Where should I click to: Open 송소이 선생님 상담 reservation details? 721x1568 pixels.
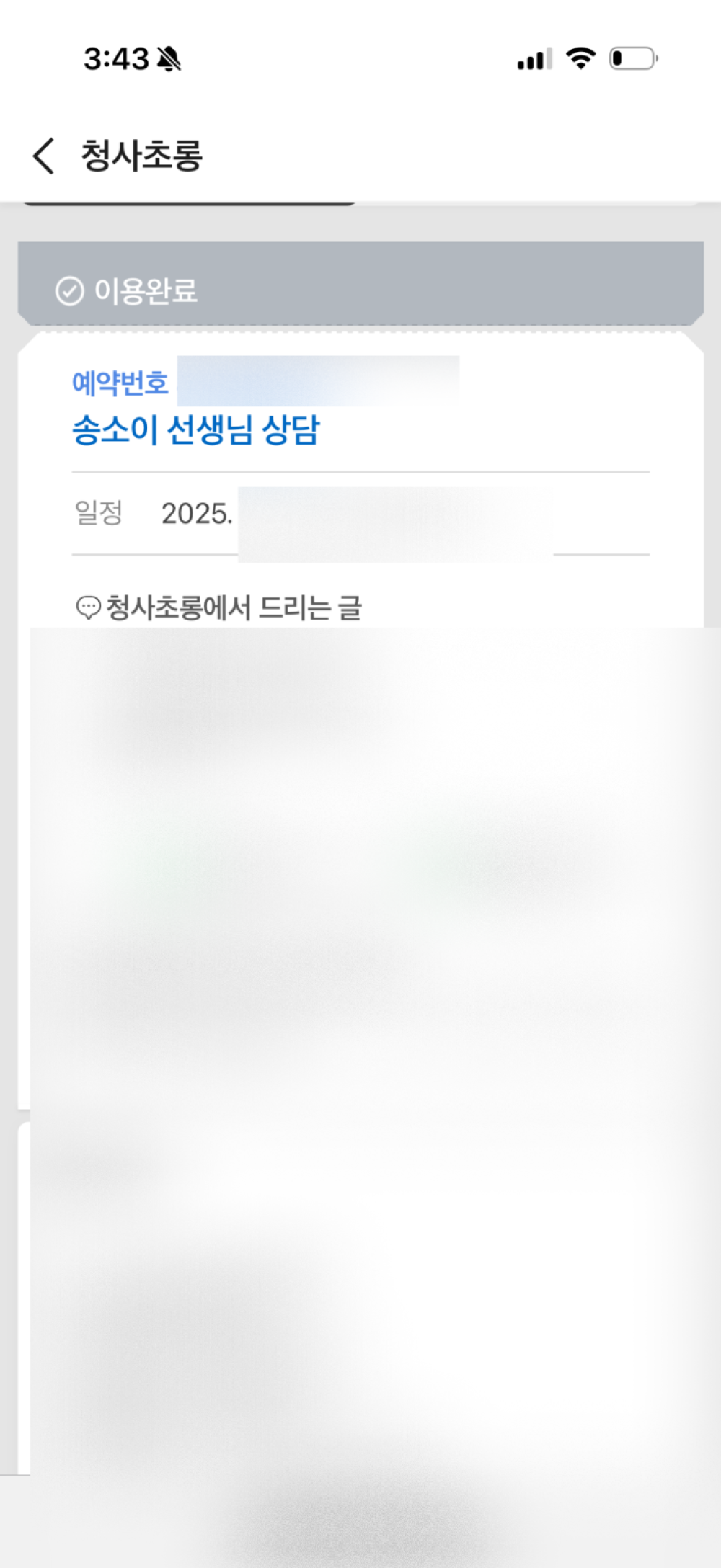tap(195, 430)
